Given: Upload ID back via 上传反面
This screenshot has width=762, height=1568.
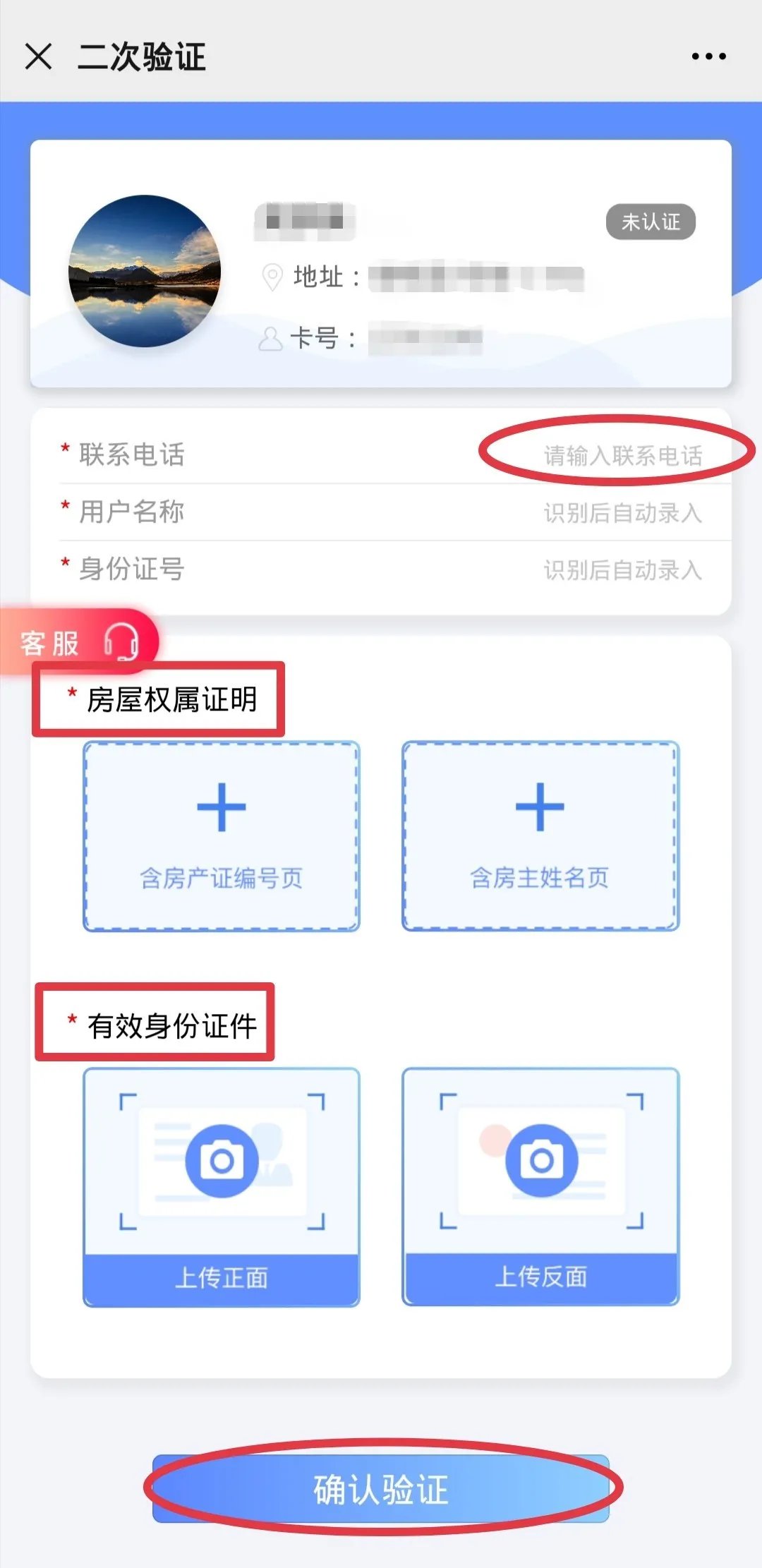Looking at the screenshot, I should click(x=540, y=1187).
